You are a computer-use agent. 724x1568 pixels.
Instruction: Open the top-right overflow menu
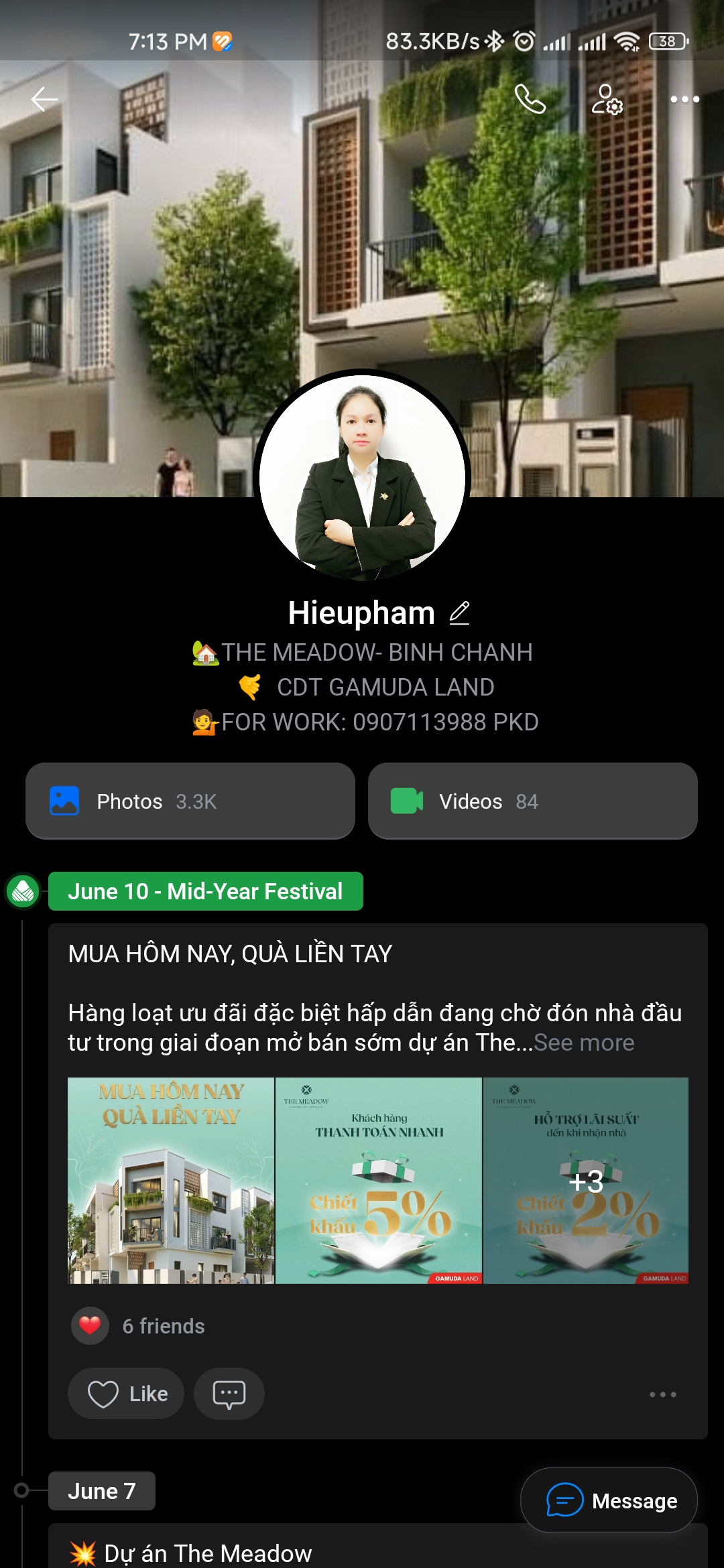click(684, 99)
